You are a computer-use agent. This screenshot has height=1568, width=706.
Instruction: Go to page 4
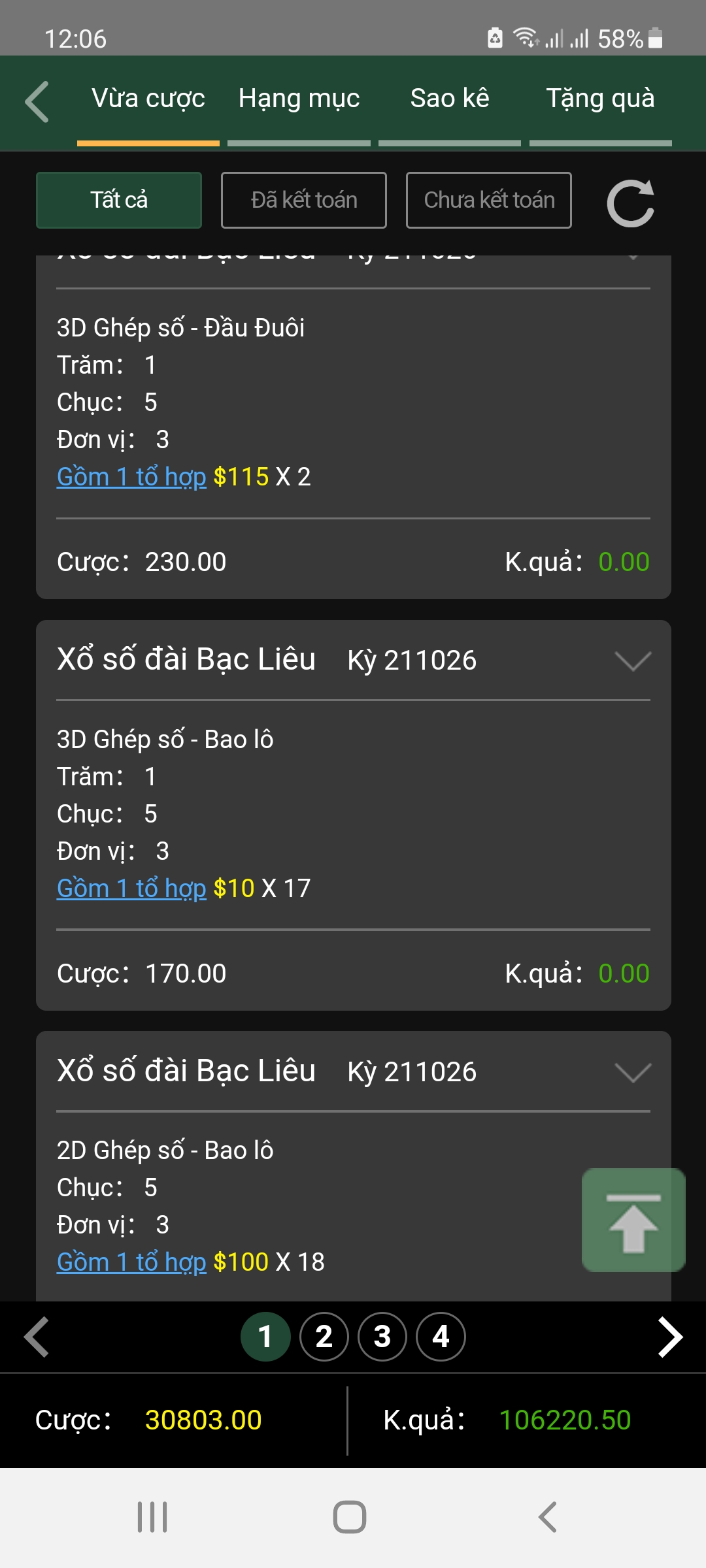441,1337
